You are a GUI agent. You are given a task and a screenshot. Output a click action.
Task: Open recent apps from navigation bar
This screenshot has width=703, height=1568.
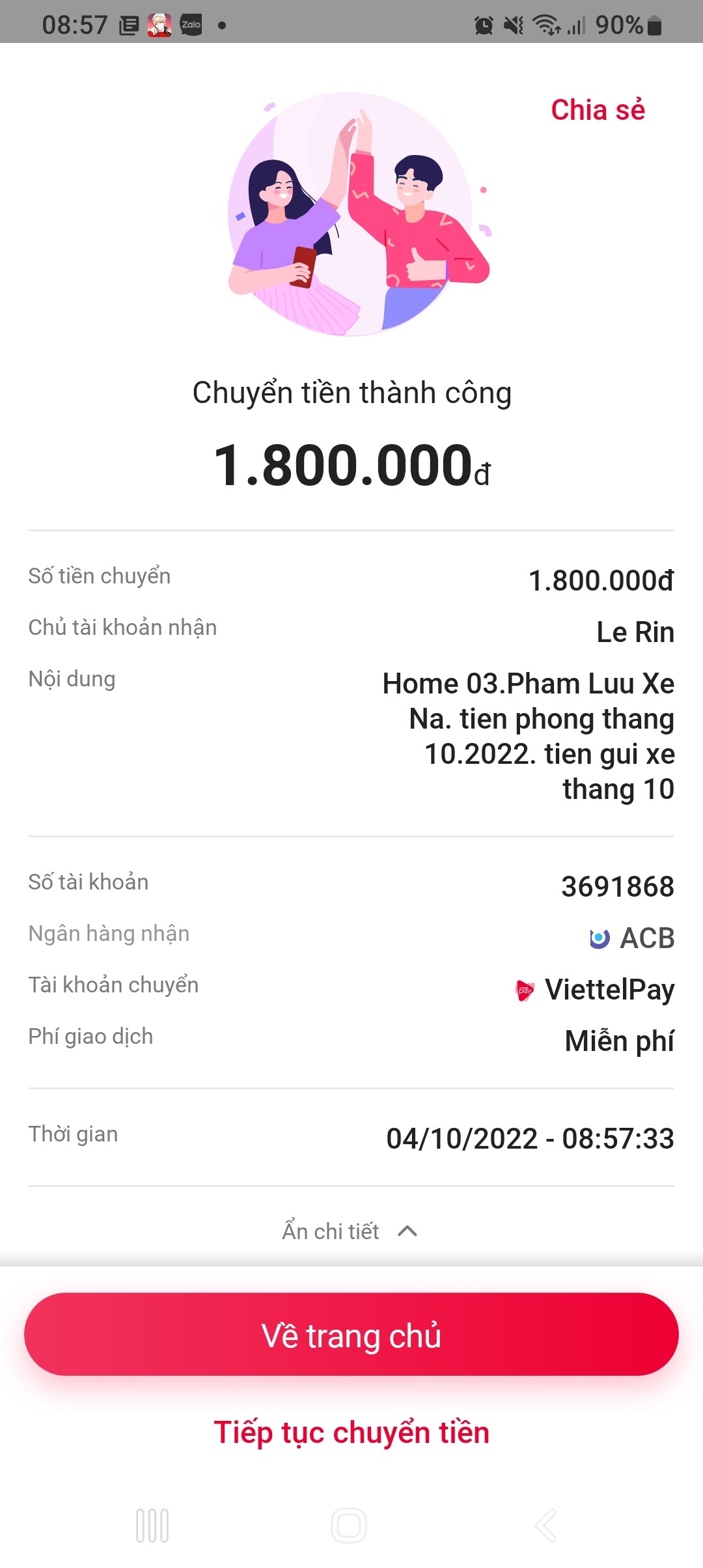[x=152, y=1525]
